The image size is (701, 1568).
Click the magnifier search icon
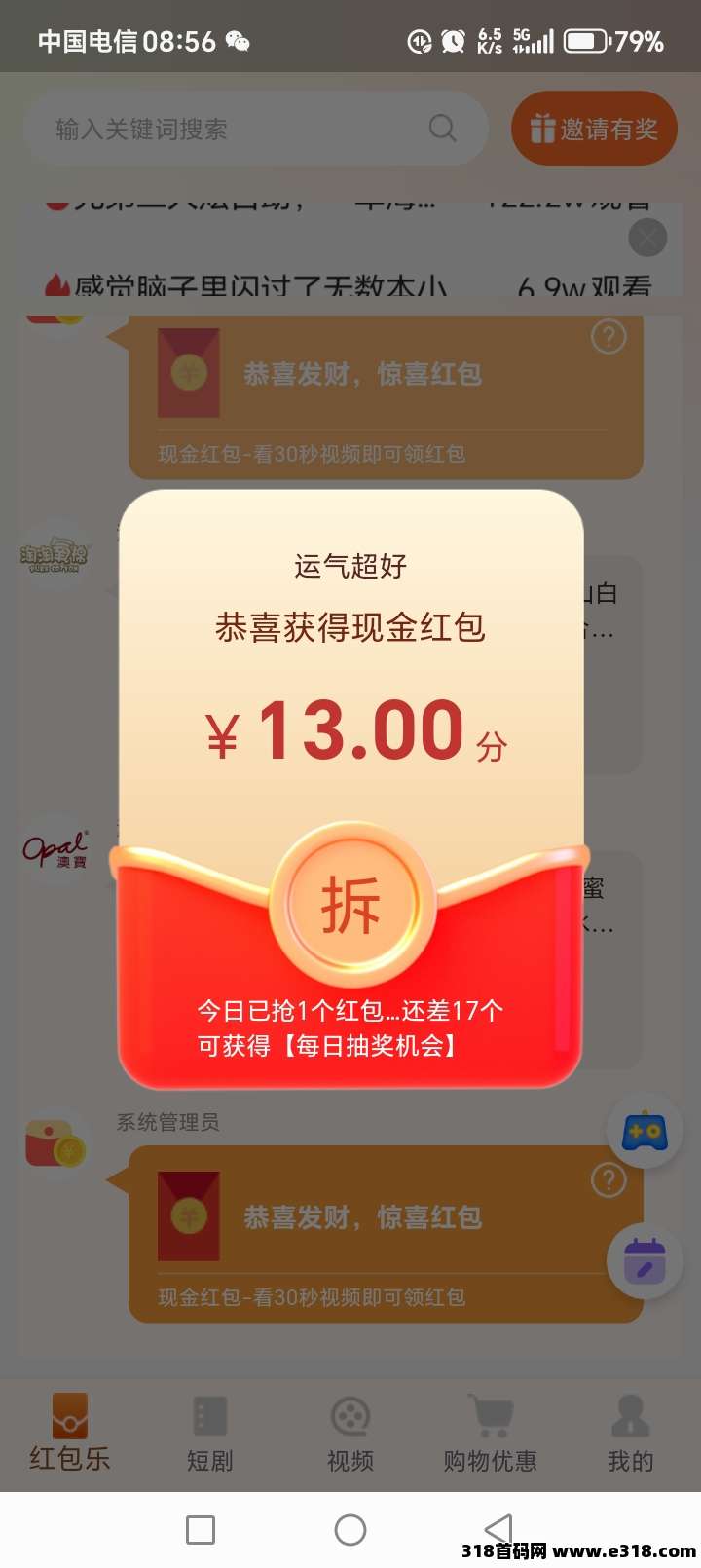(x=442, y=128)
